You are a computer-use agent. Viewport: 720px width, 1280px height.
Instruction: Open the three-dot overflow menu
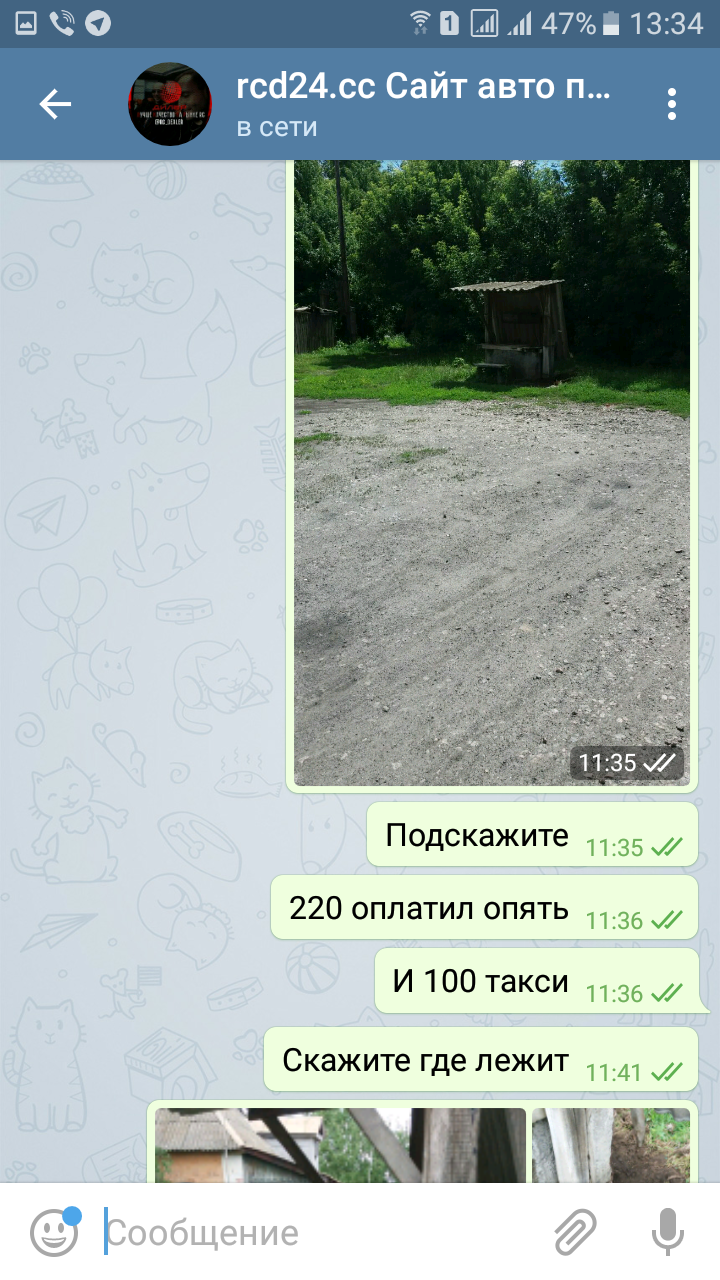tap(672, 104)
